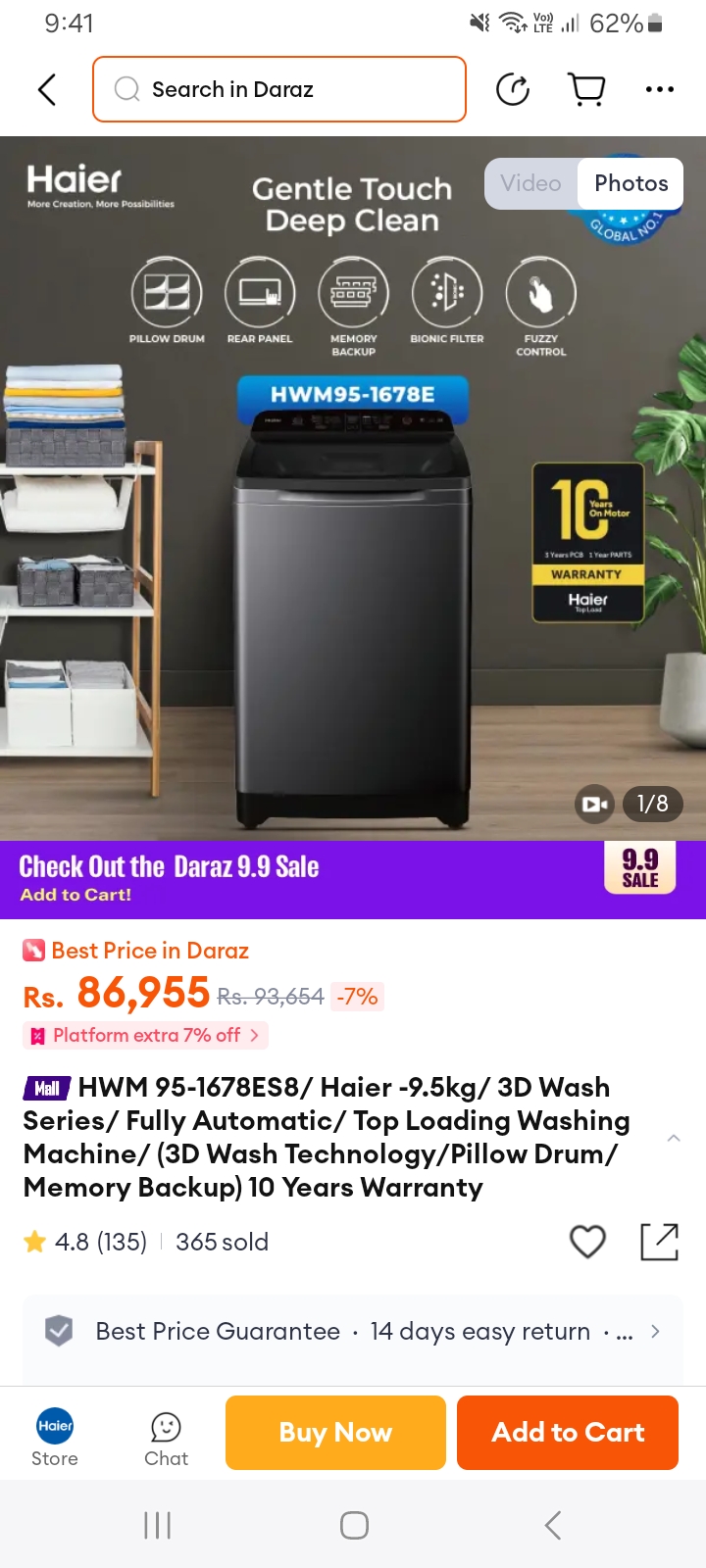Collapse the product title with chevron
The height and width of the screenshot is (1568, 706).
674,1138
